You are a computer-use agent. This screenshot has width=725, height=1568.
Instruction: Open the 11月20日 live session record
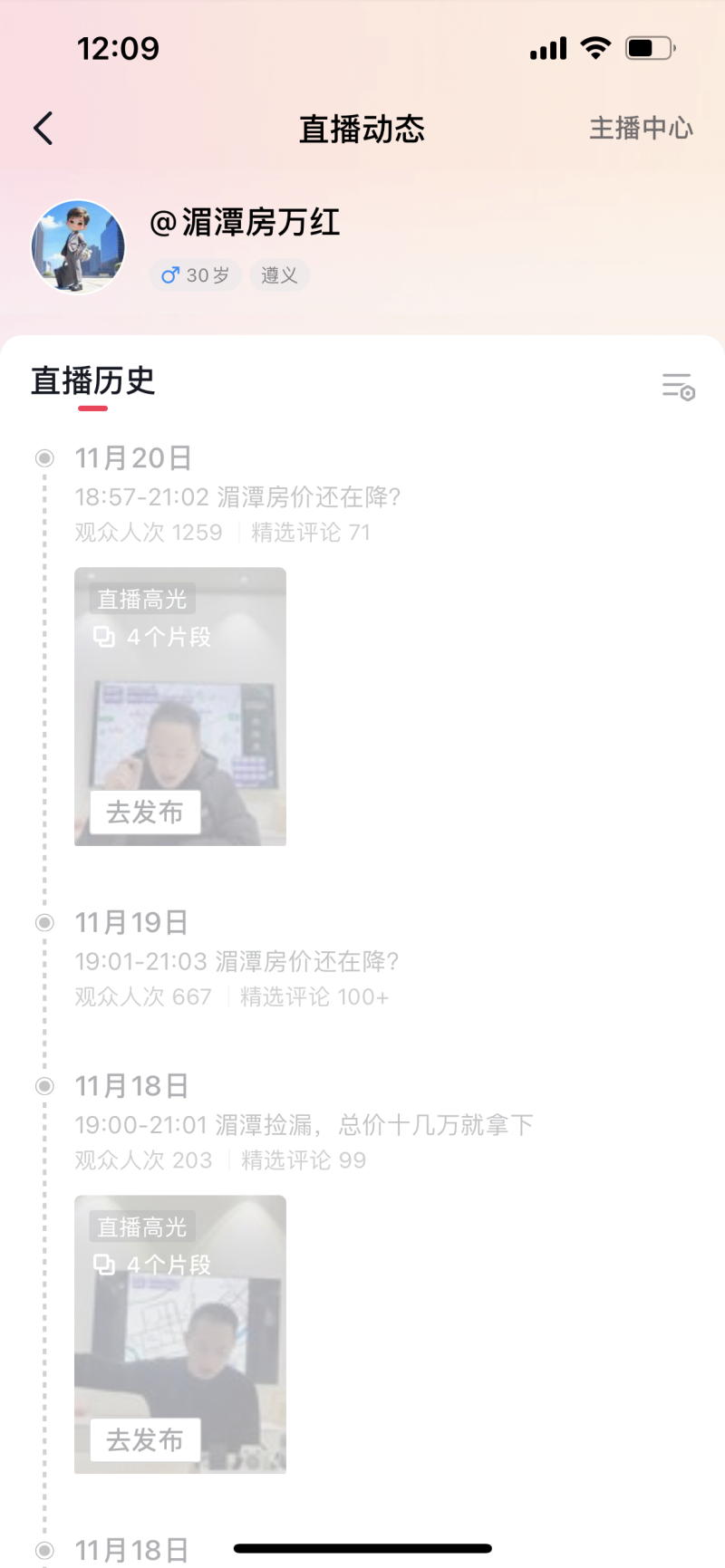[237, 496]
